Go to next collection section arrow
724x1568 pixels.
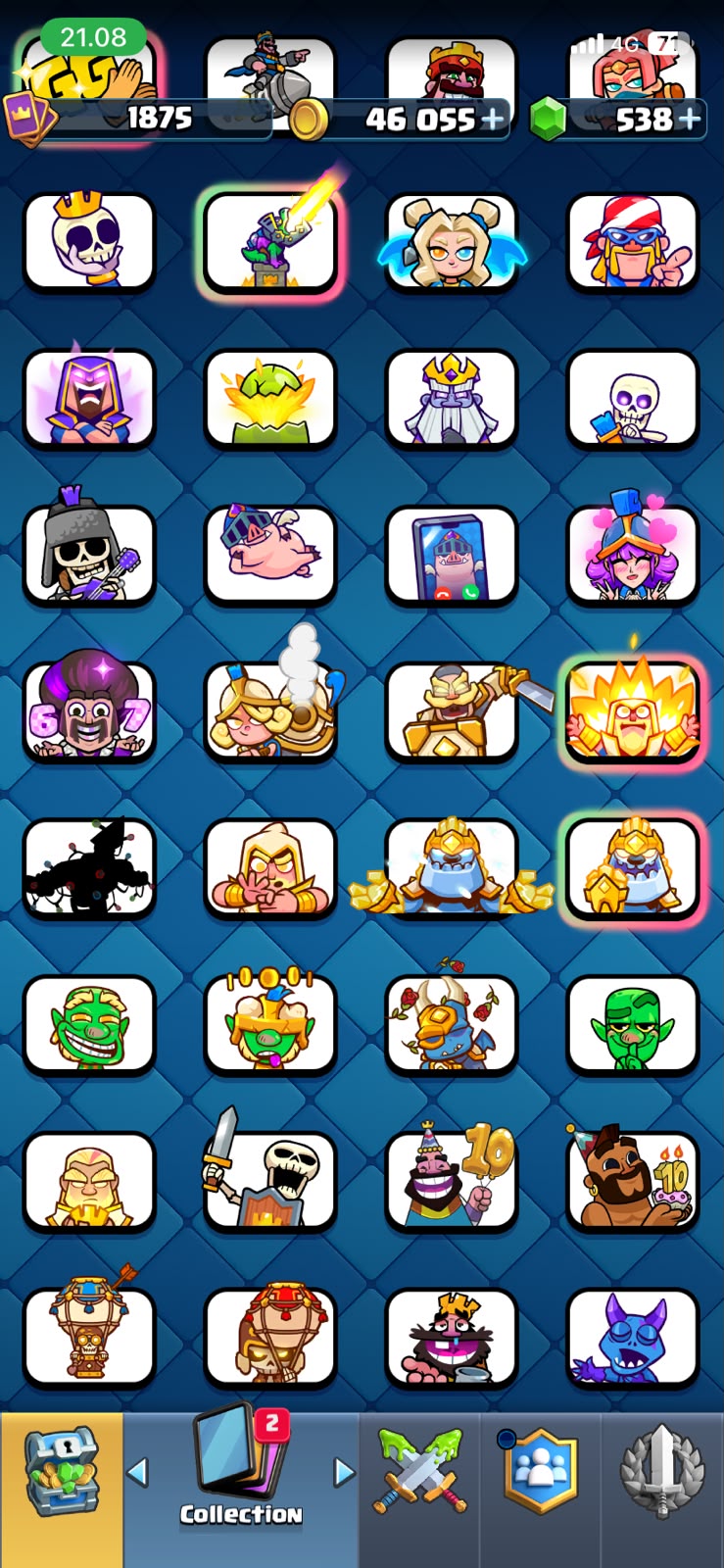point(344,1472)
